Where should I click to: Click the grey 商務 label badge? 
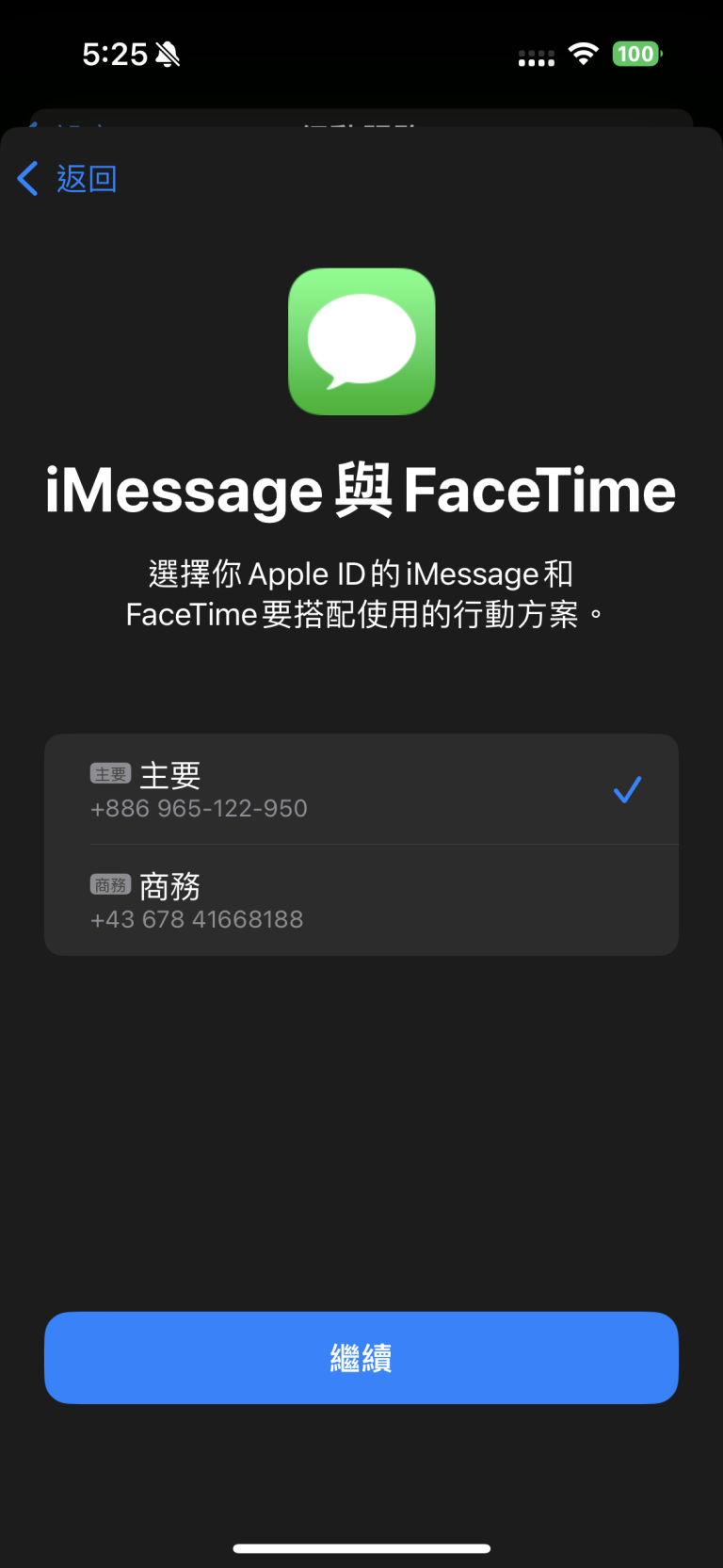pyautogui.click(x=110, y=883)
